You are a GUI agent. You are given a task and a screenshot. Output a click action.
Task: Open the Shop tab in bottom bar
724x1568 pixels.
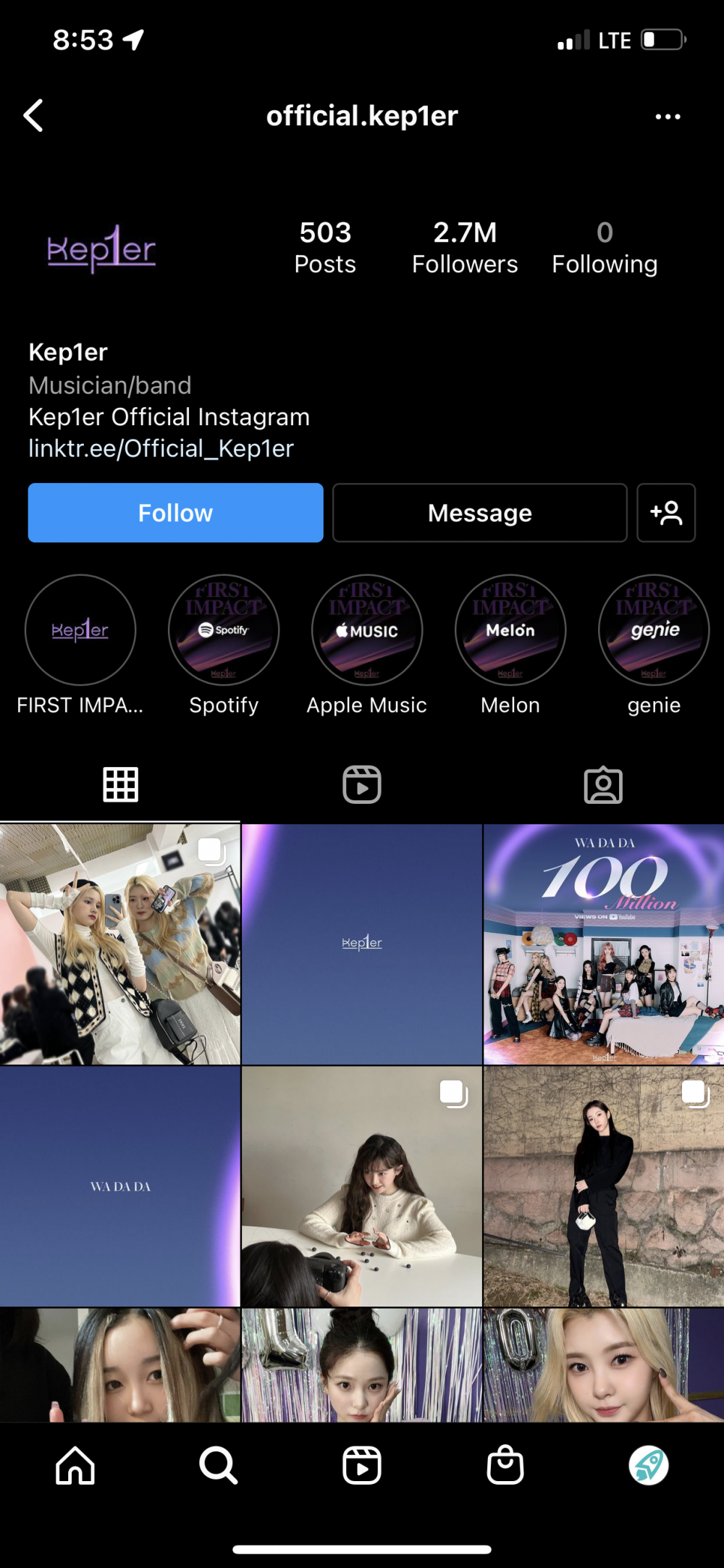[505, 1465]
